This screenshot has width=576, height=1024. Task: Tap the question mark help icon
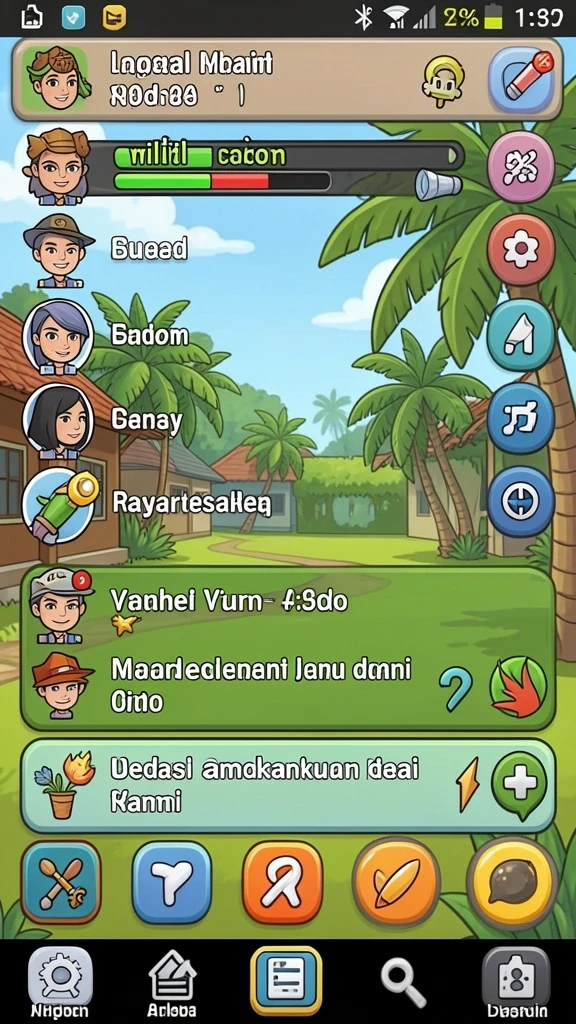click(x=456, y=688)
